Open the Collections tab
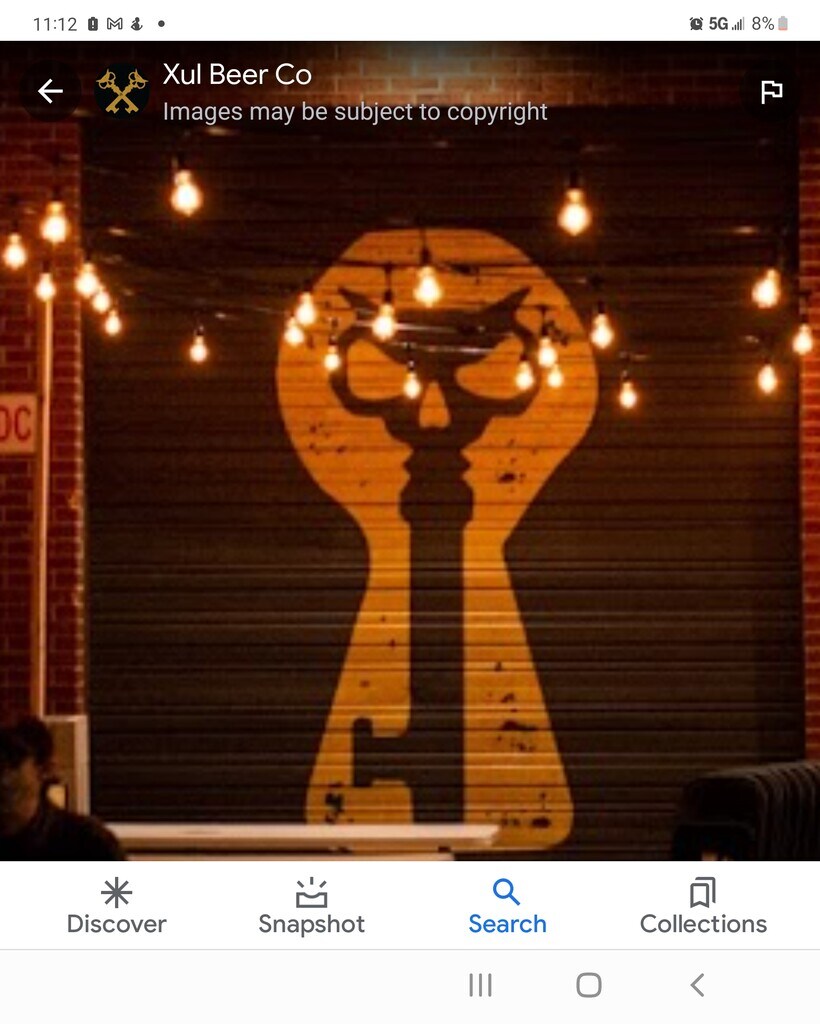The width and height of the screenshot is (820, 1024). point(703,906)
